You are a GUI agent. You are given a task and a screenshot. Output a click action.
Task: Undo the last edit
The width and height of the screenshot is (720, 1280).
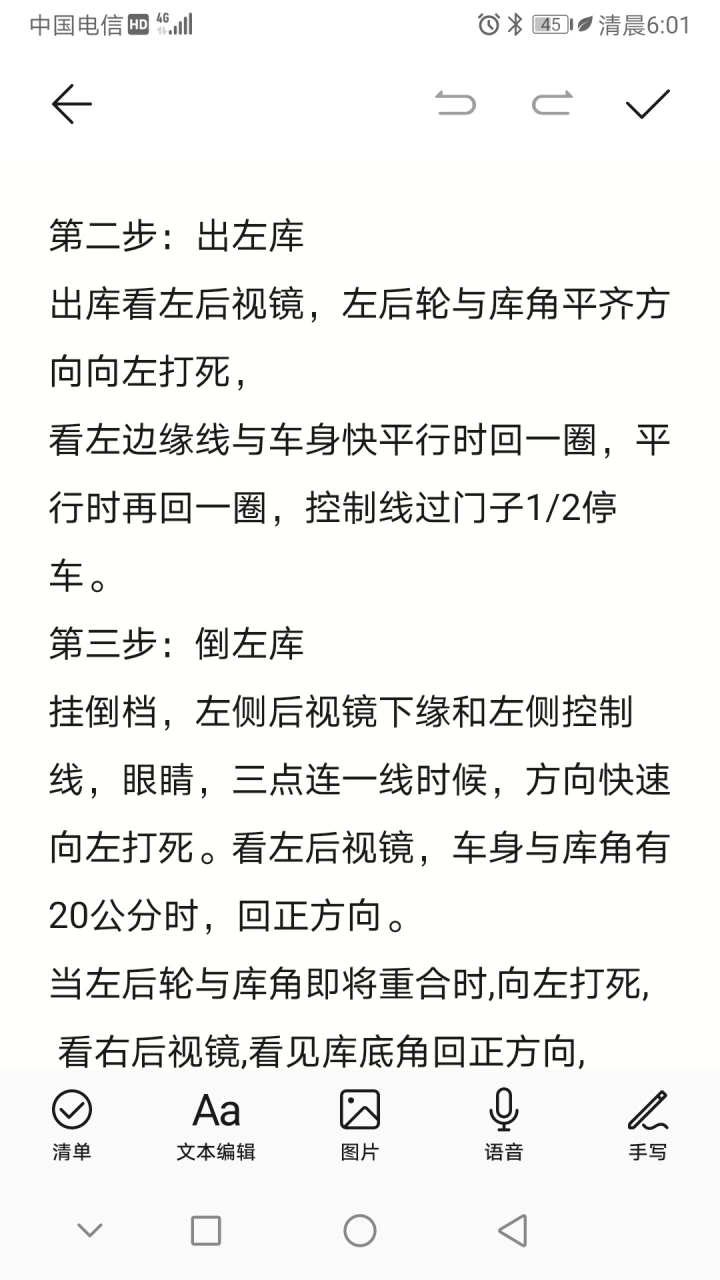(456, 104)
